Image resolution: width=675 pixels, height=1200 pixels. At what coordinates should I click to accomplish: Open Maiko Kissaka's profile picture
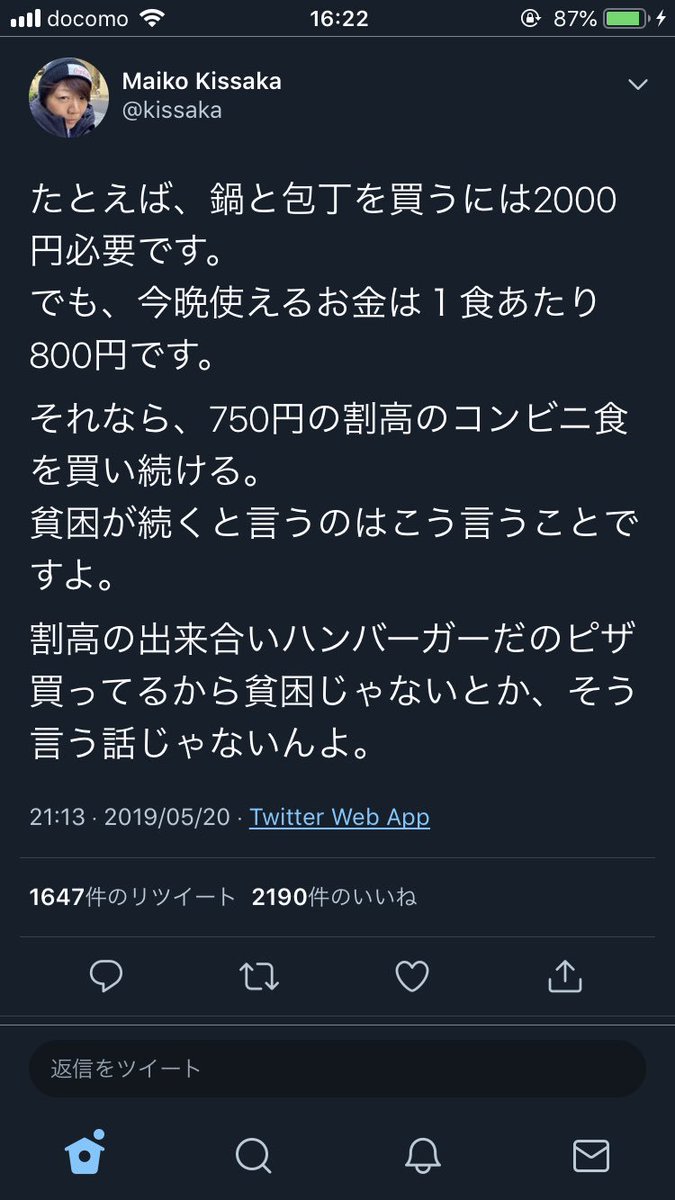pos(69,97)
